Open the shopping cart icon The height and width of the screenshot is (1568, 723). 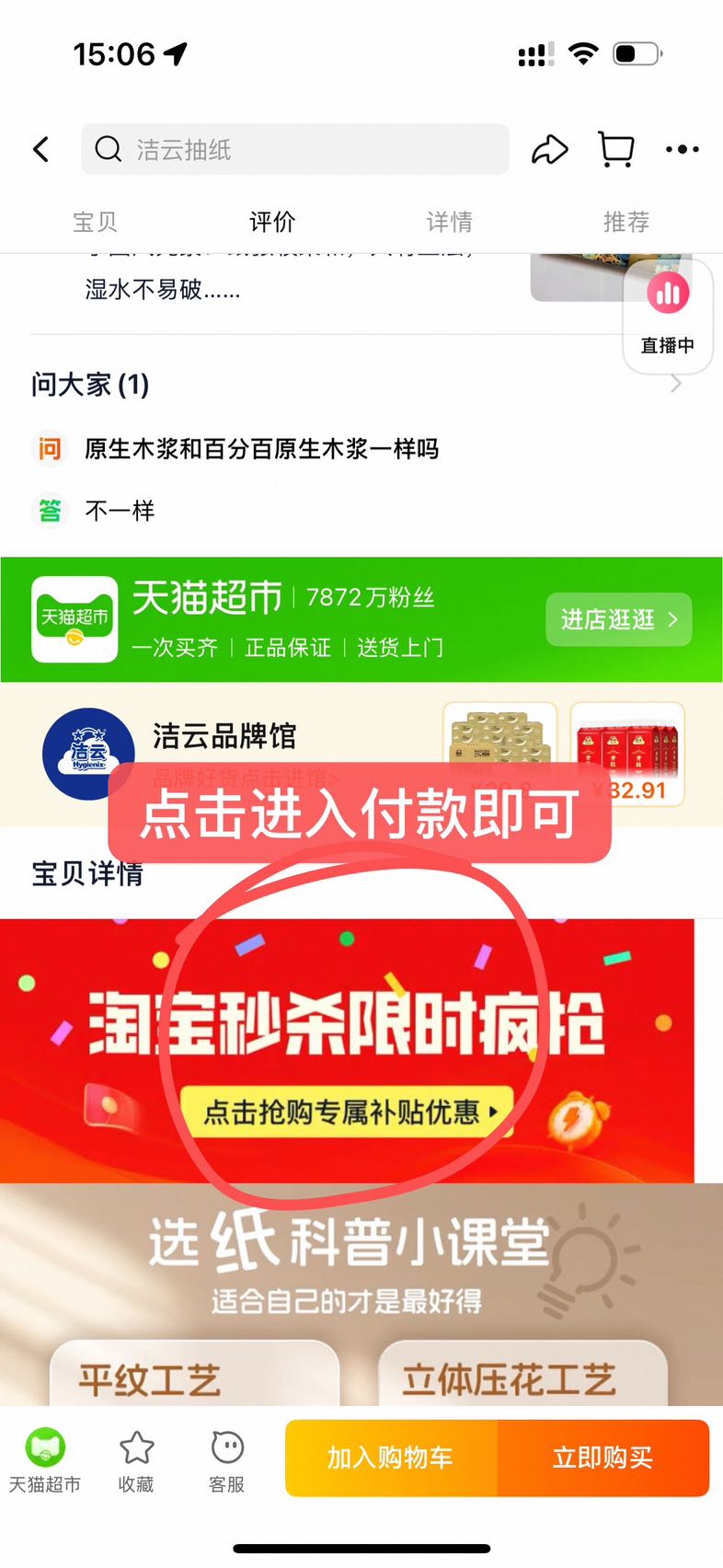point(615,149)
